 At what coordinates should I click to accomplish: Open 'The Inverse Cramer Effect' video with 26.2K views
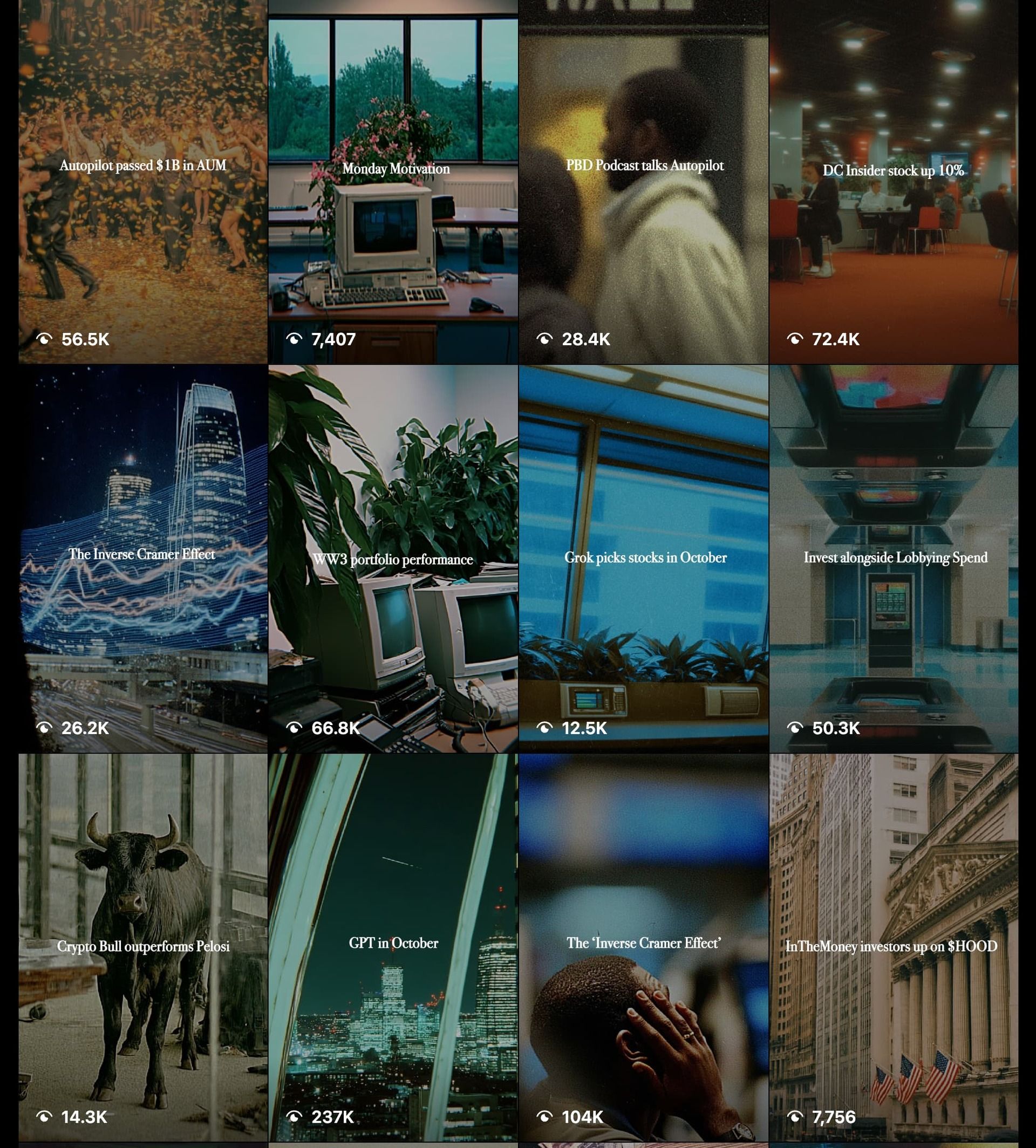(143, 558)
